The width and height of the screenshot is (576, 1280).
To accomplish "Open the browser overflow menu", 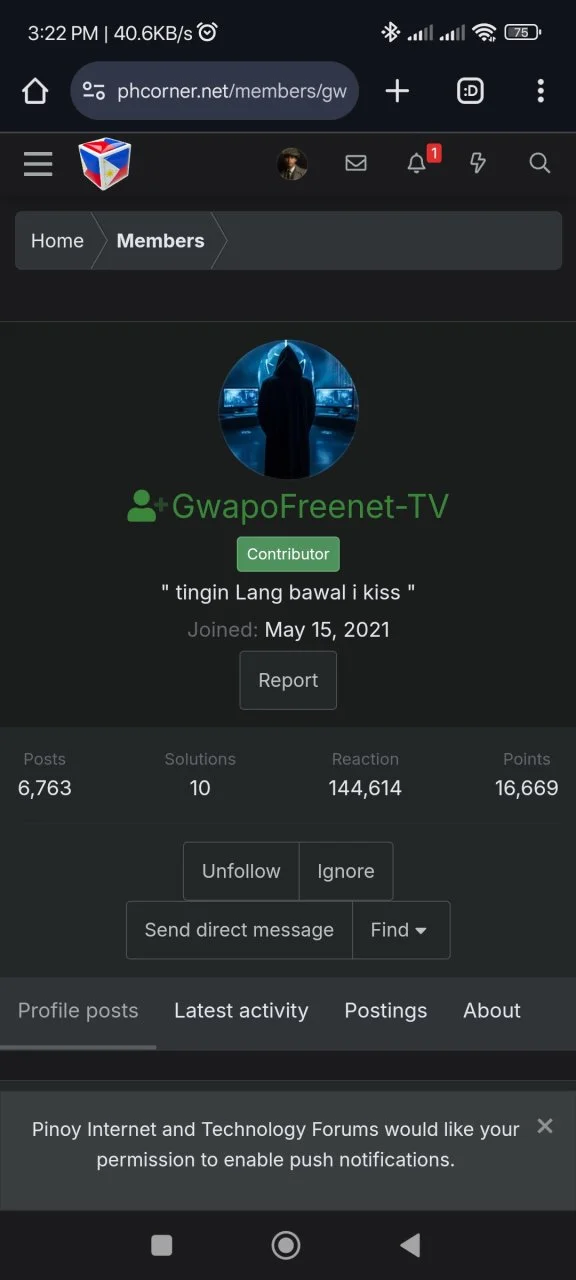I will coord(540,92).
